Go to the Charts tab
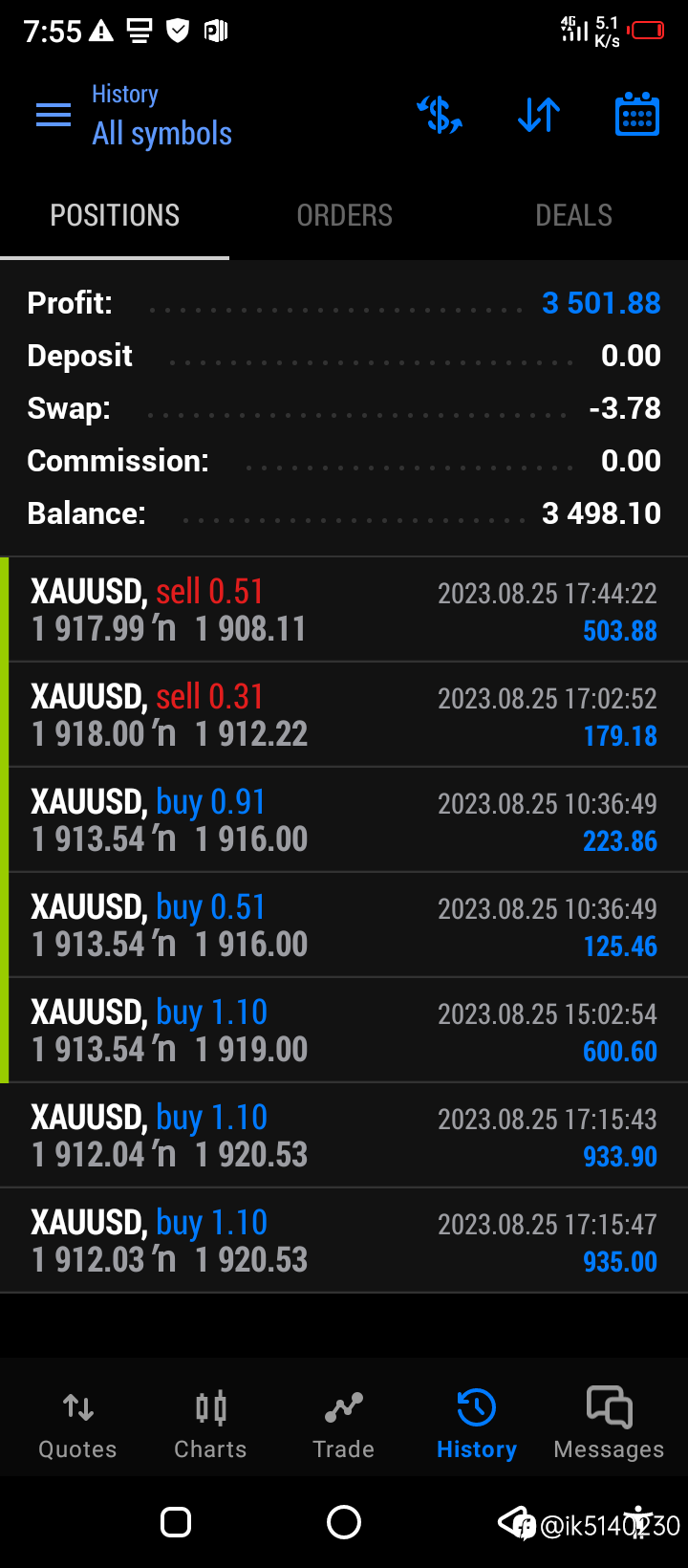This screenshot has height=1568, width=688. point(210,1425)
